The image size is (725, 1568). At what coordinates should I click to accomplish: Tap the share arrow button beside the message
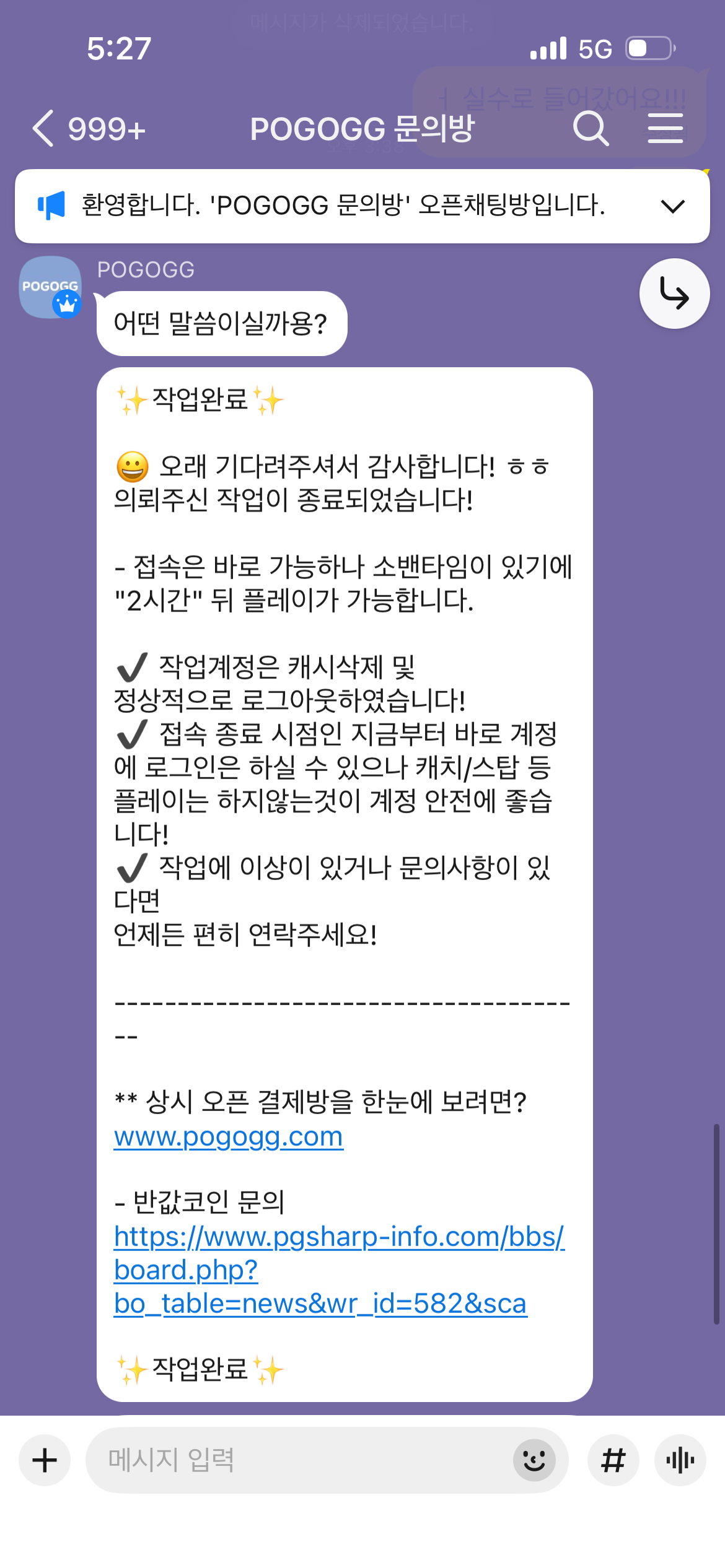[674, 294]
